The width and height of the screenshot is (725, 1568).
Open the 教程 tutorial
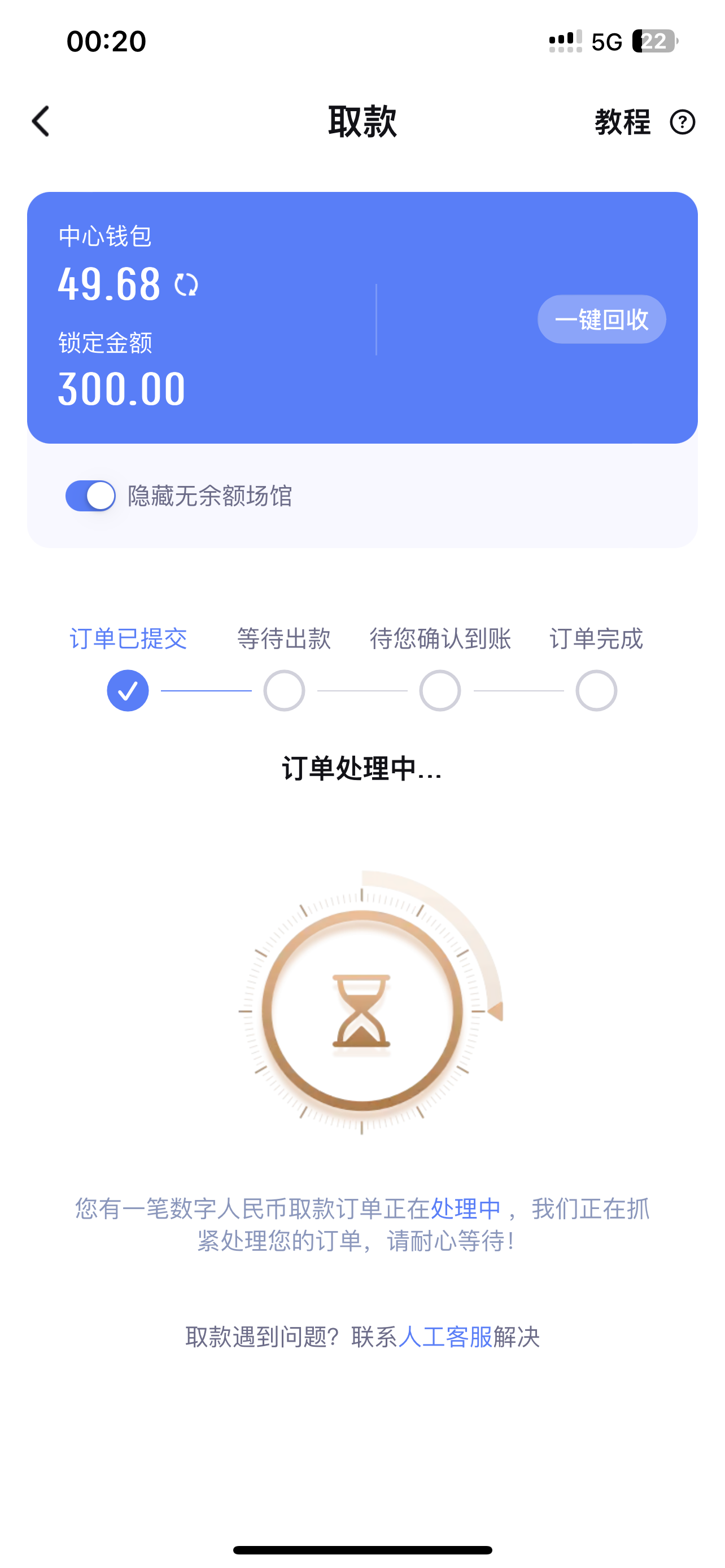pyautogui.click(x=622, y=122)
